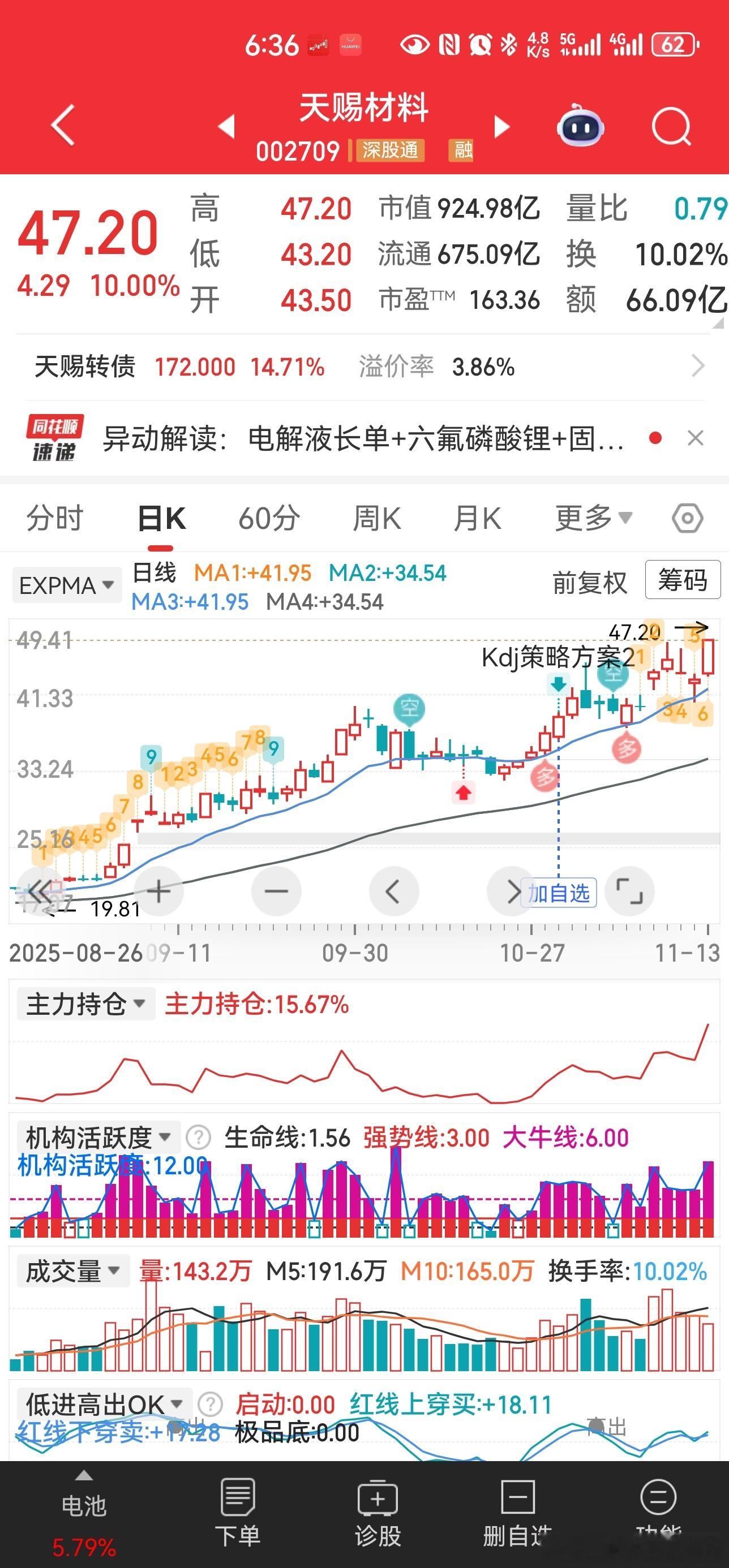
Task: Open the AI robot assistant
Action: coord(580,127)
